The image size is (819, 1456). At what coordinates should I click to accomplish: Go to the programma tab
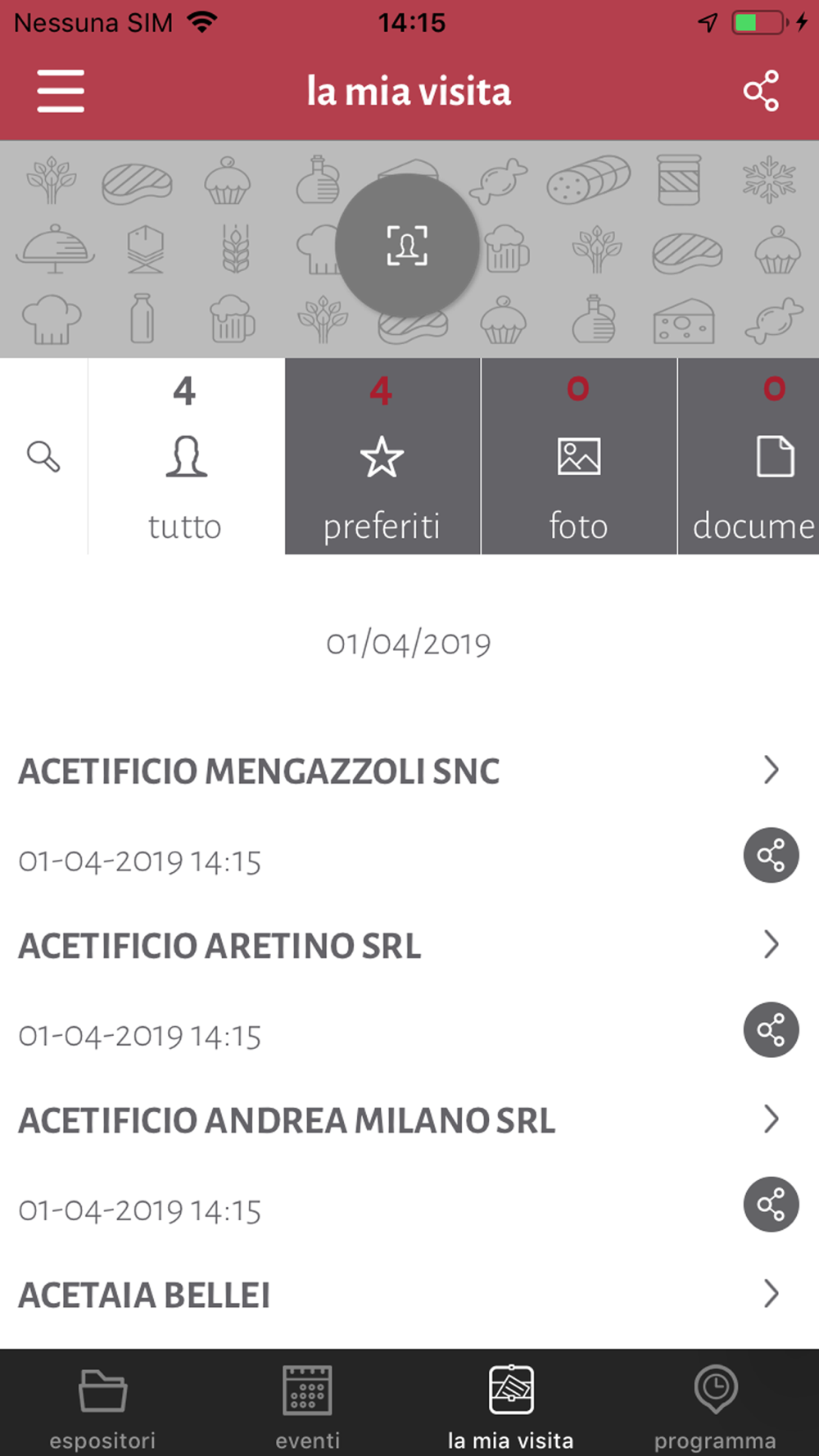pos(715,1404)
